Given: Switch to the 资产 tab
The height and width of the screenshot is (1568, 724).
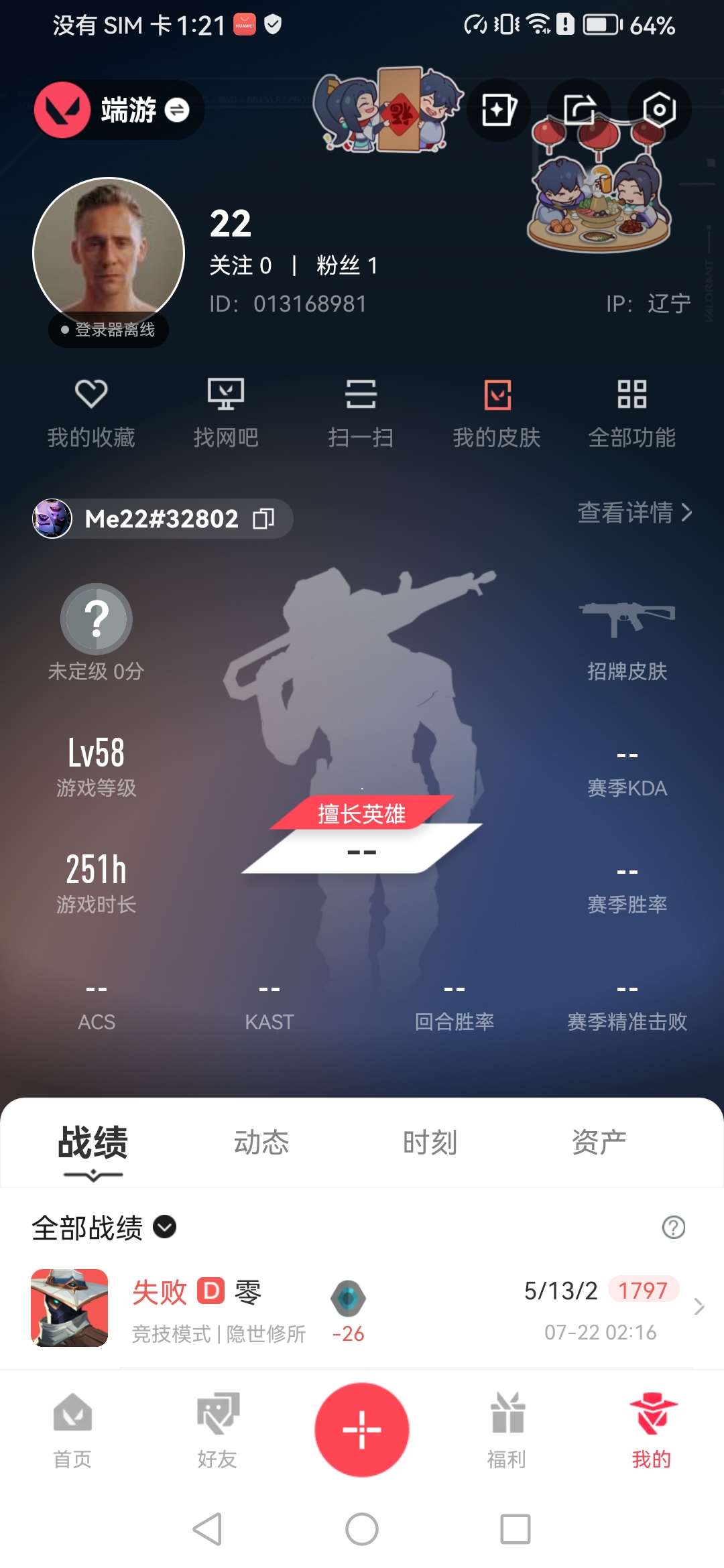Looking at the screenshot, I should coord(599,1142).
